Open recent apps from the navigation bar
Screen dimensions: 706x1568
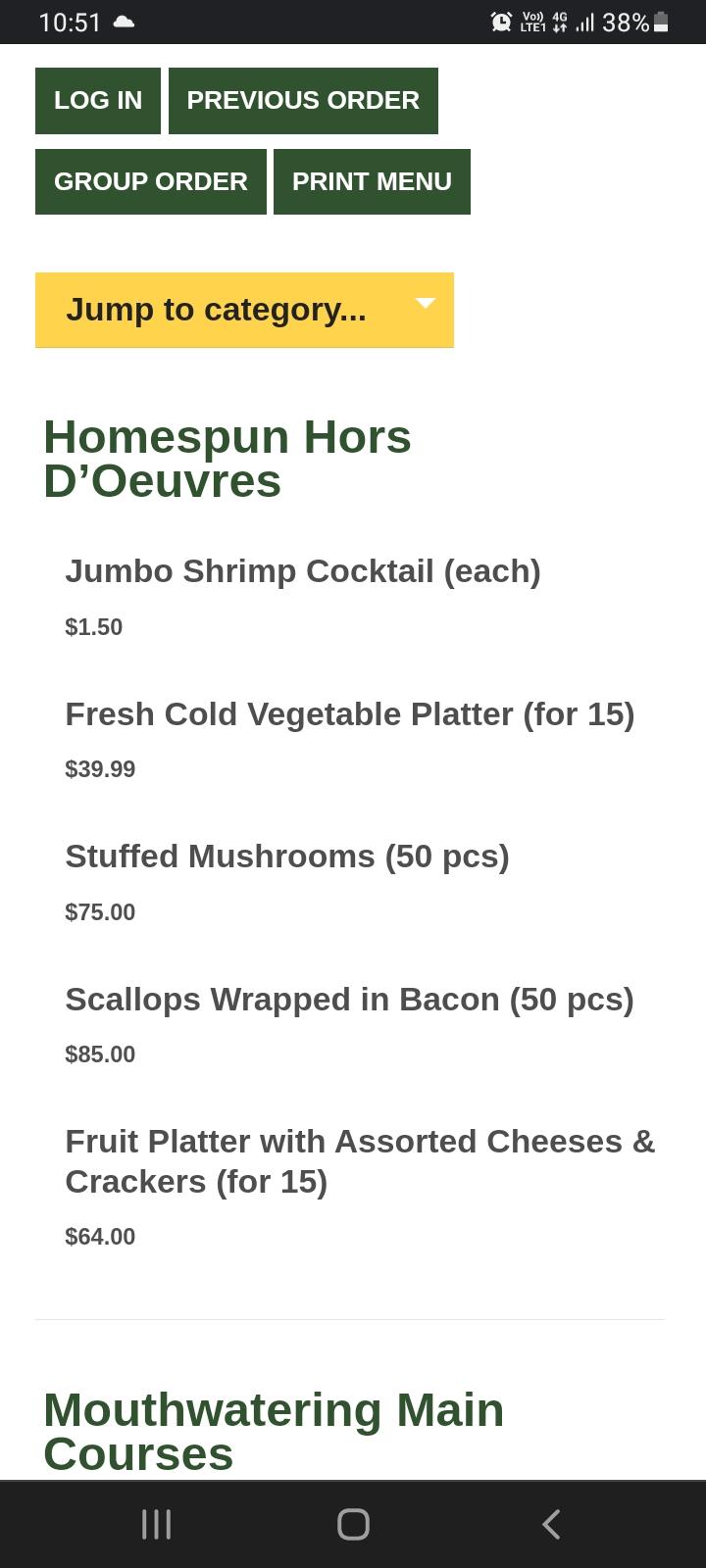click(x=156, y=1524)
